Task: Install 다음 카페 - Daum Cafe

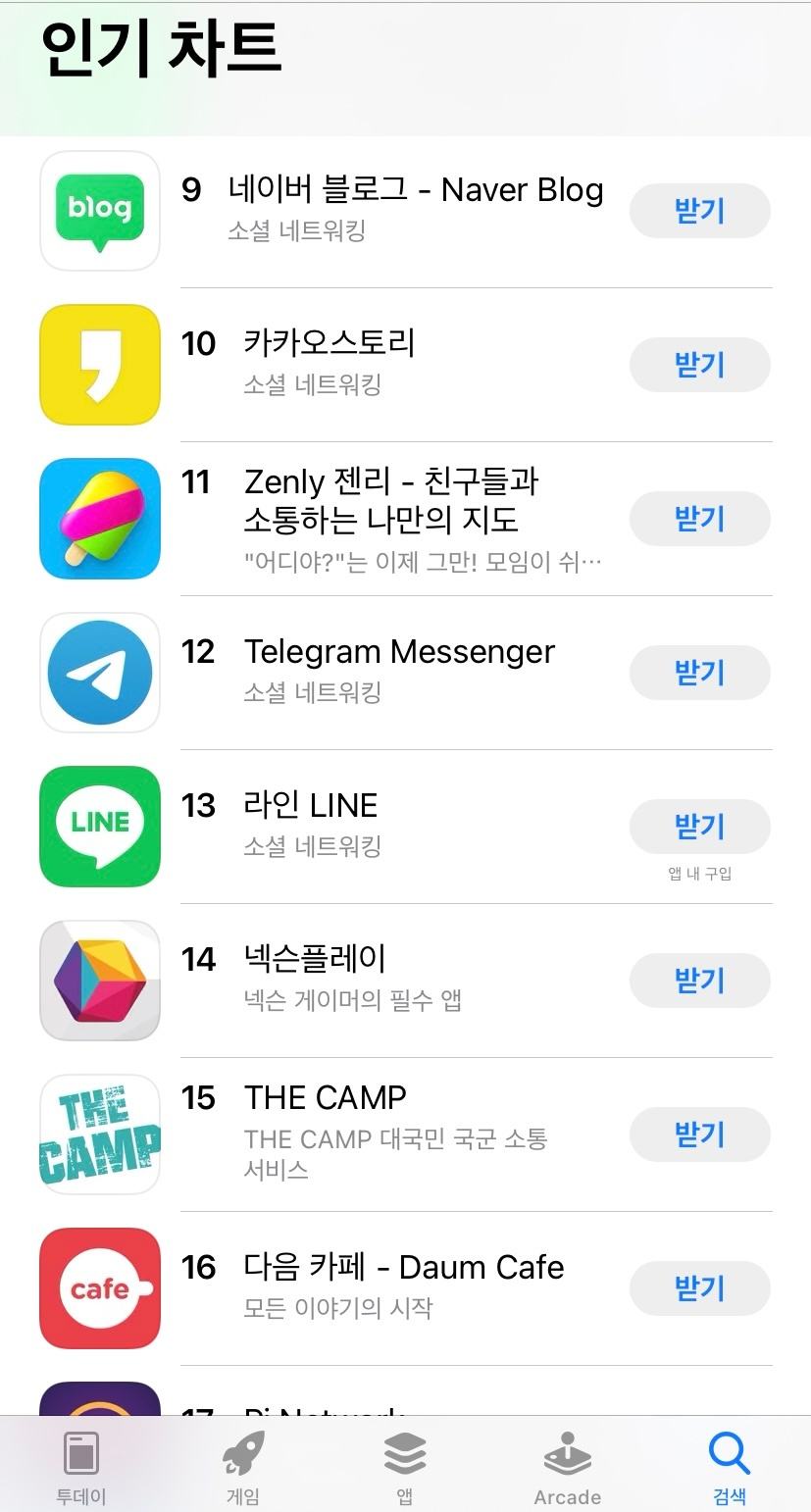Action: tap(699, 1288)
